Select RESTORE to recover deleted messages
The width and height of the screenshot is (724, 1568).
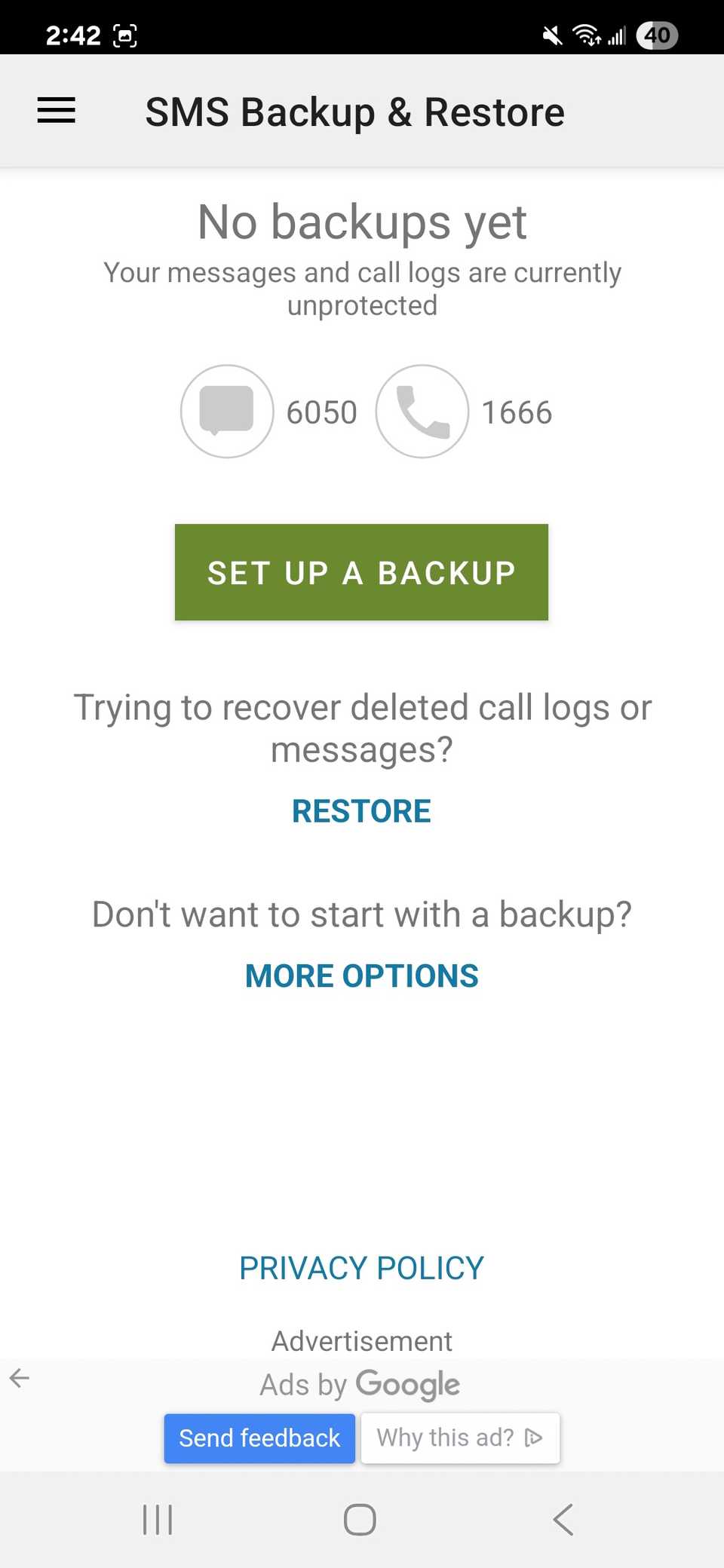[361, 811]
